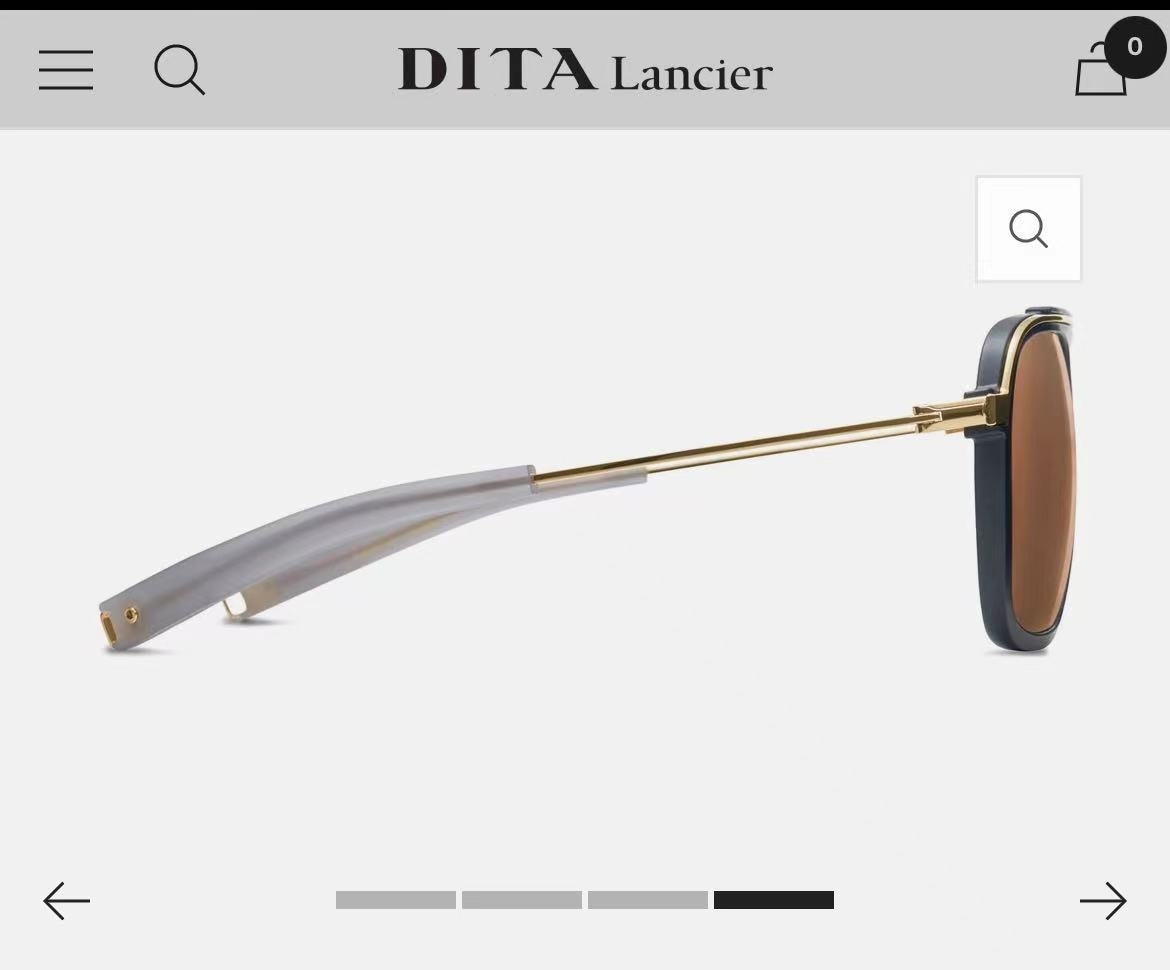The height and width of the screenshot is (970, 1170).
Task: Jump to the first image slide
Action: click(x=396, y=900)
